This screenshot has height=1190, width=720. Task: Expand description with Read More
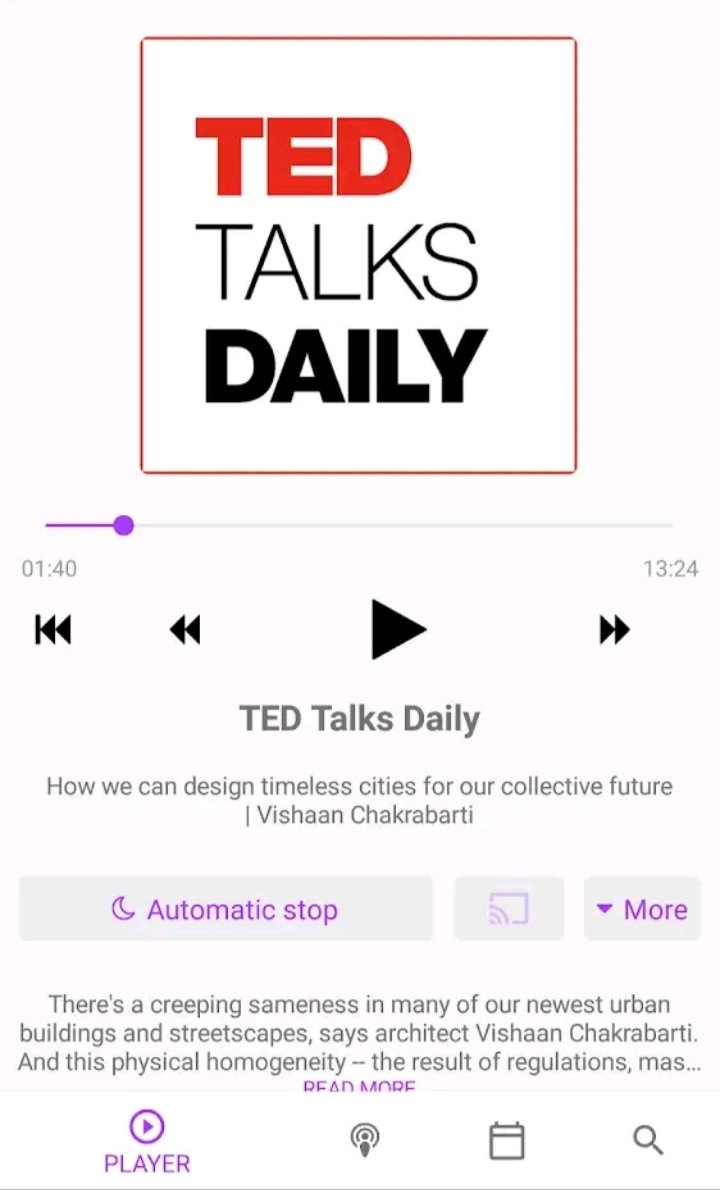coord(359,1087)
